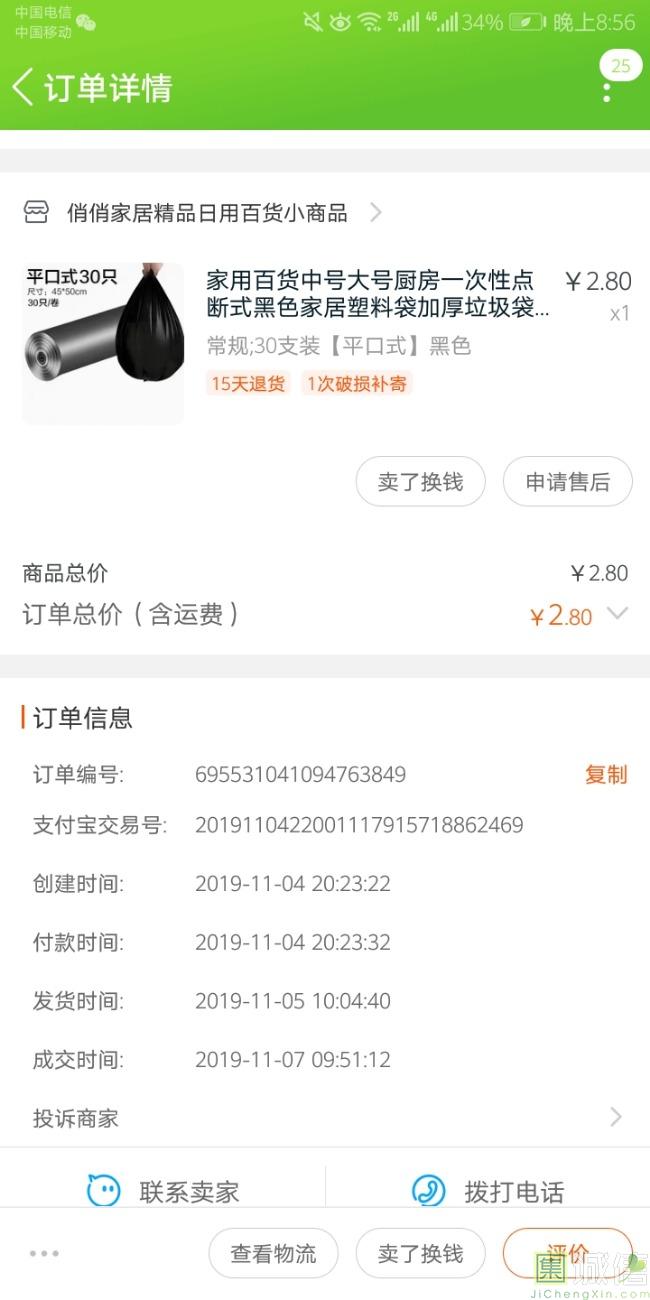Expand the 订单总价 price breakdown
Viewport: 650px width, 1300px height.
coord(618,614)
